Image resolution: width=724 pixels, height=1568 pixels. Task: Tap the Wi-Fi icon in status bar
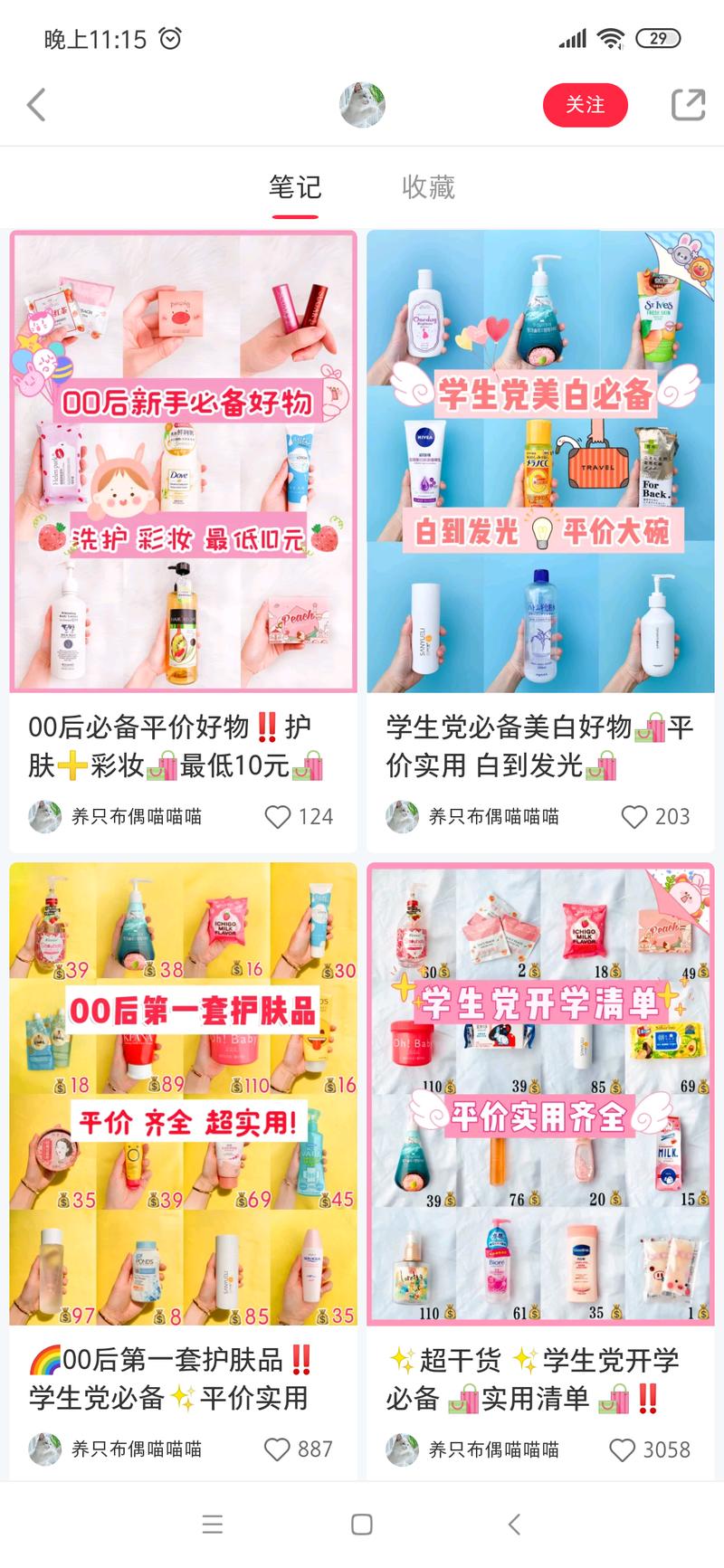coord(613,38)
